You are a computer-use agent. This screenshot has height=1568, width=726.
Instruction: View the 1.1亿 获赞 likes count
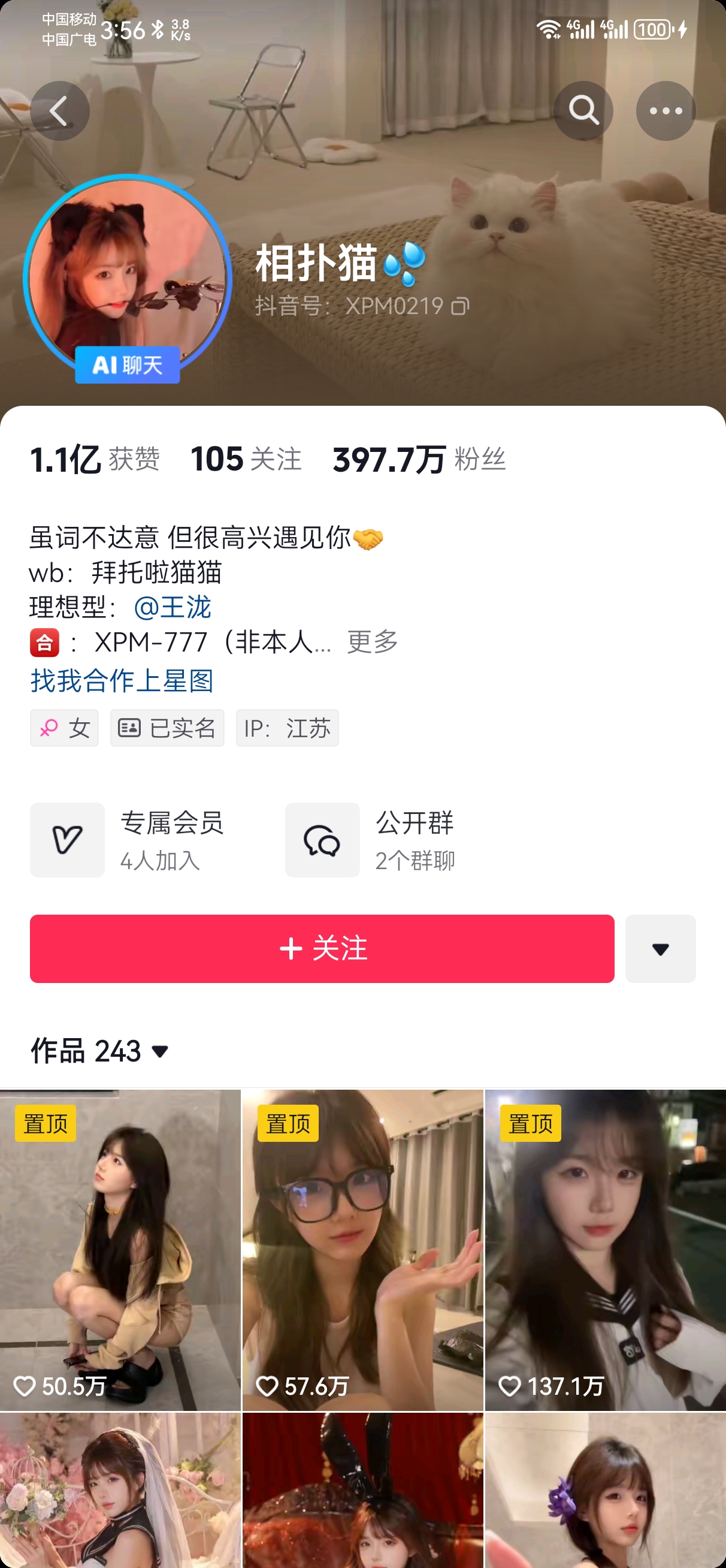(95, 459)
